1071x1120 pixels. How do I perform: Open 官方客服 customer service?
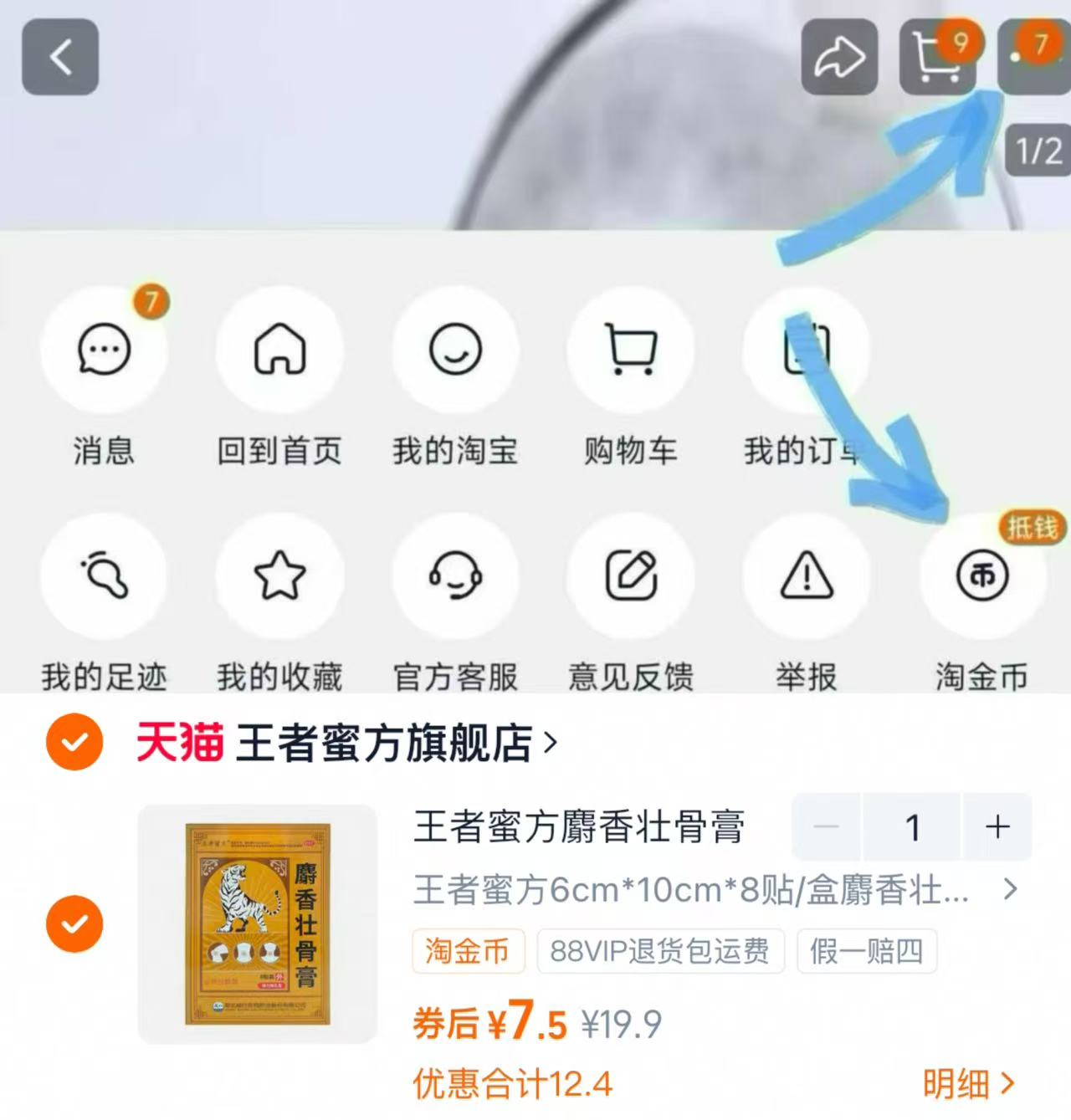coord(455,576)
